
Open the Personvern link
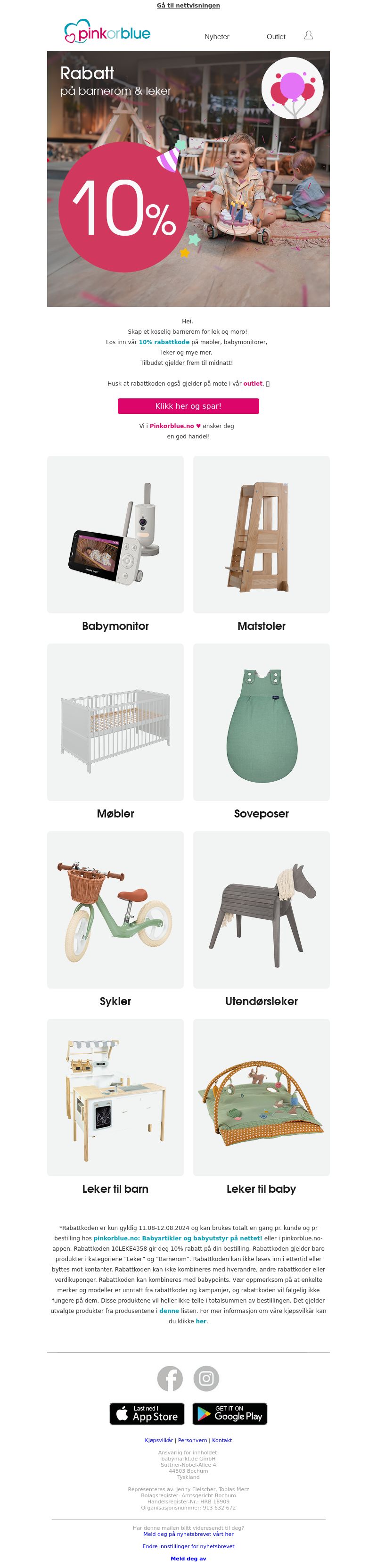(x=192, y=1440)
